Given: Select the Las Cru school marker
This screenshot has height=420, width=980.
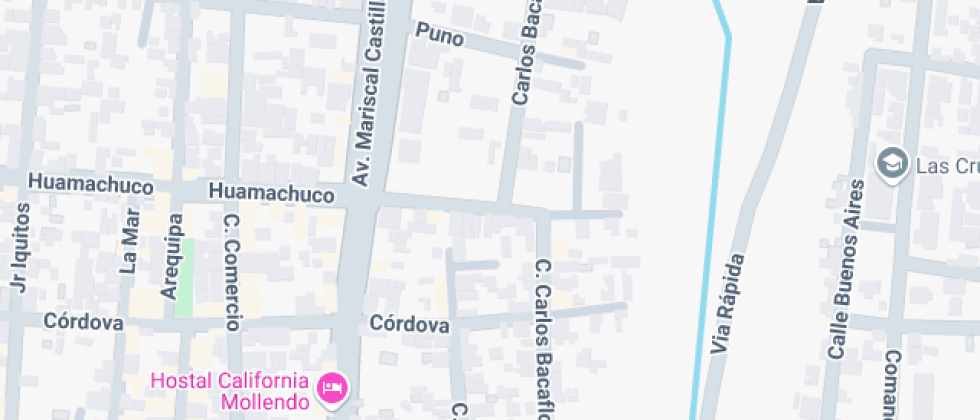Looking at the screenshot, I should point(889,164).
